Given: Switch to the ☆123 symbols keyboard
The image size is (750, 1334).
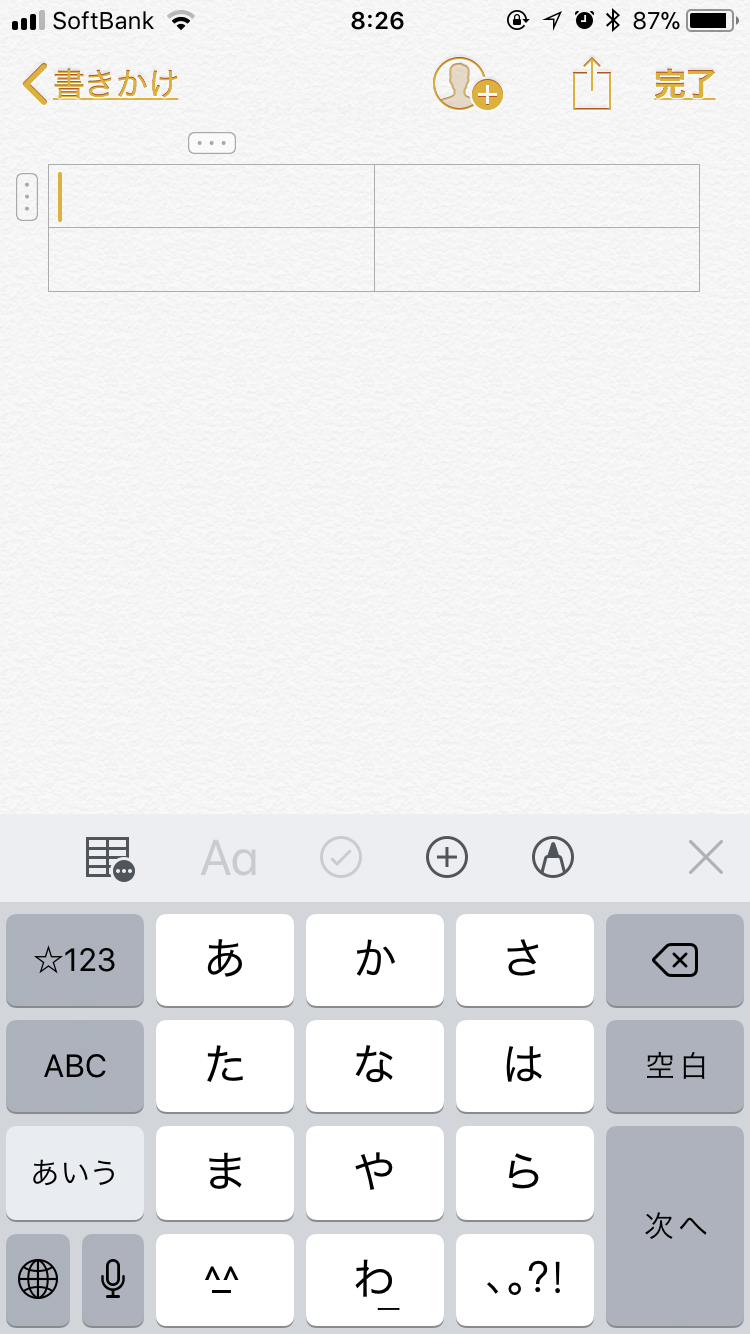Looking at the screenshot, I should click(75, 960).
